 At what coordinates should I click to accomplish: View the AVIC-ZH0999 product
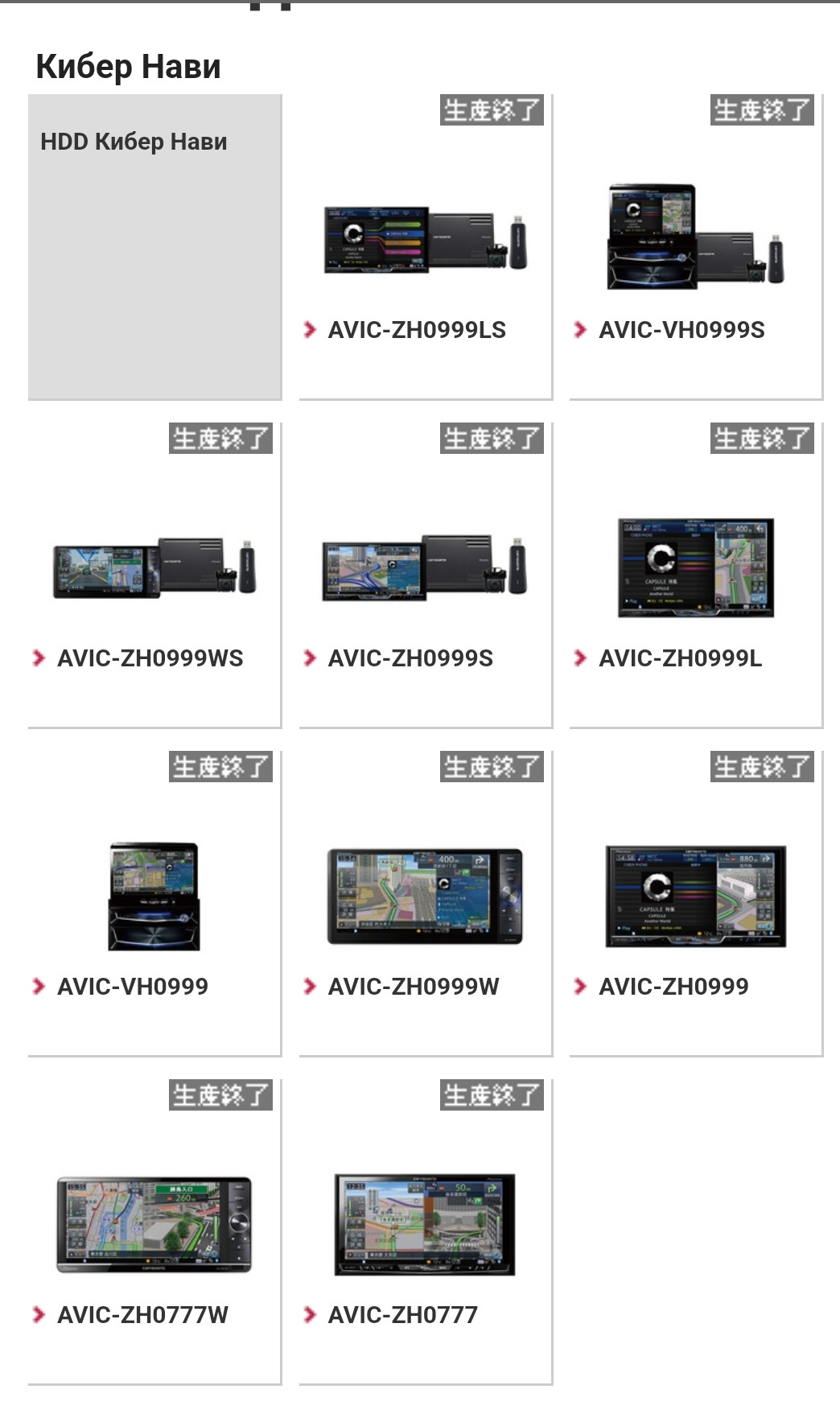point(696,903)
